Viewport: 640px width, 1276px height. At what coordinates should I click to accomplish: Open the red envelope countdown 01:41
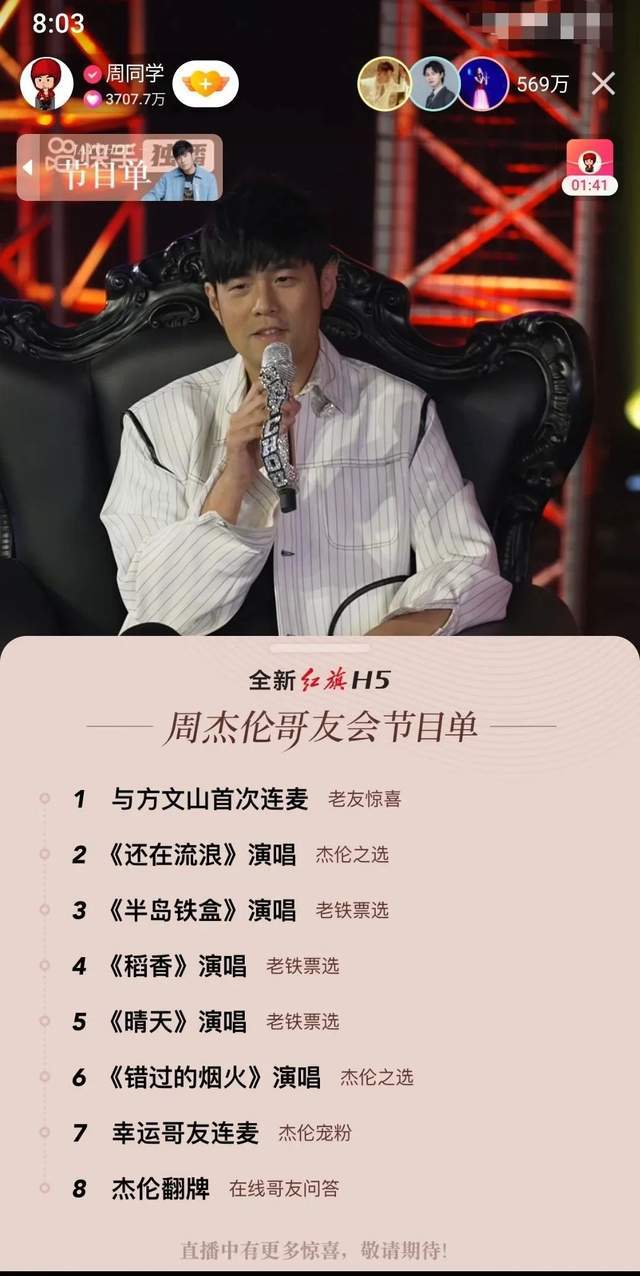[x=590, y=167]
